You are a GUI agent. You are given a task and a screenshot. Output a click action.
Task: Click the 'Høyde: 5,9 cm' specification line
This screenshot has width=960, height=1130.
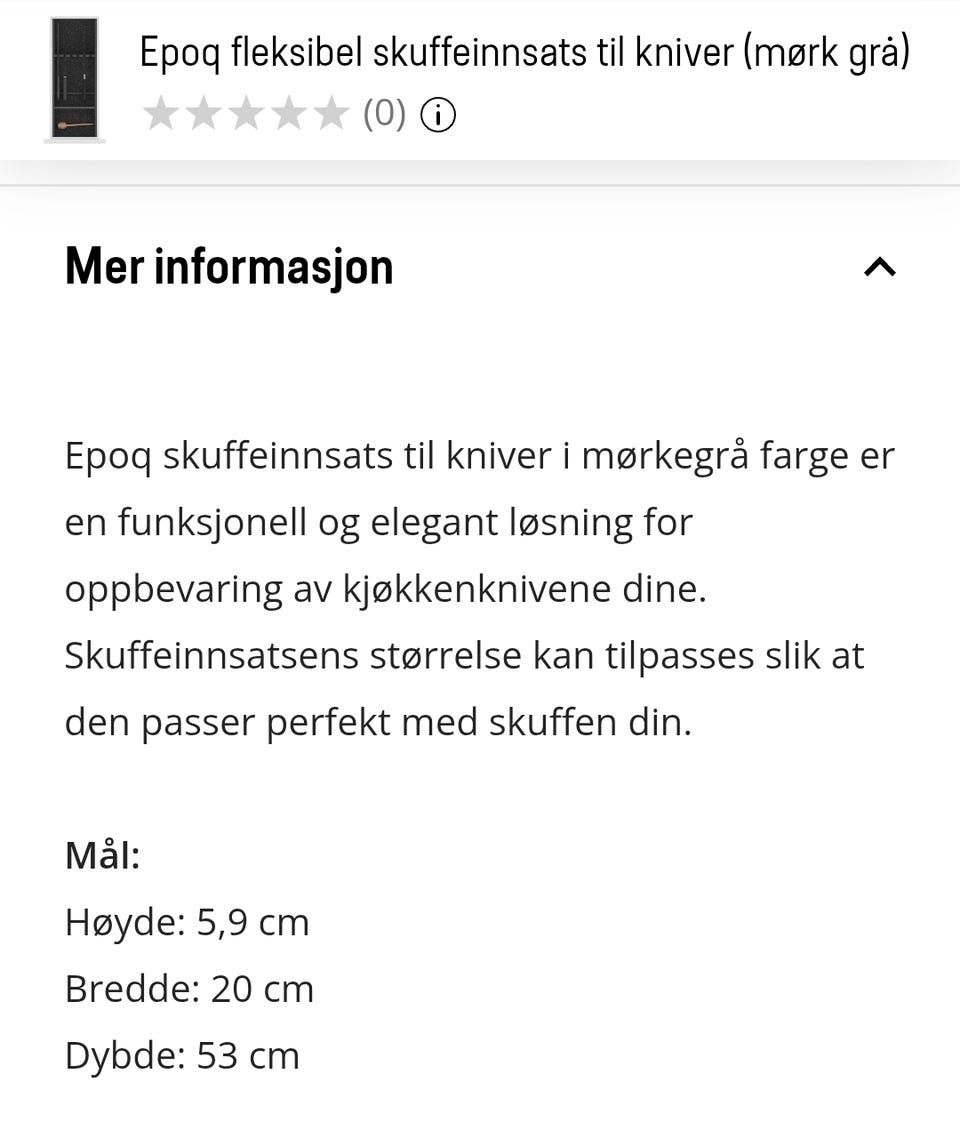187,922
